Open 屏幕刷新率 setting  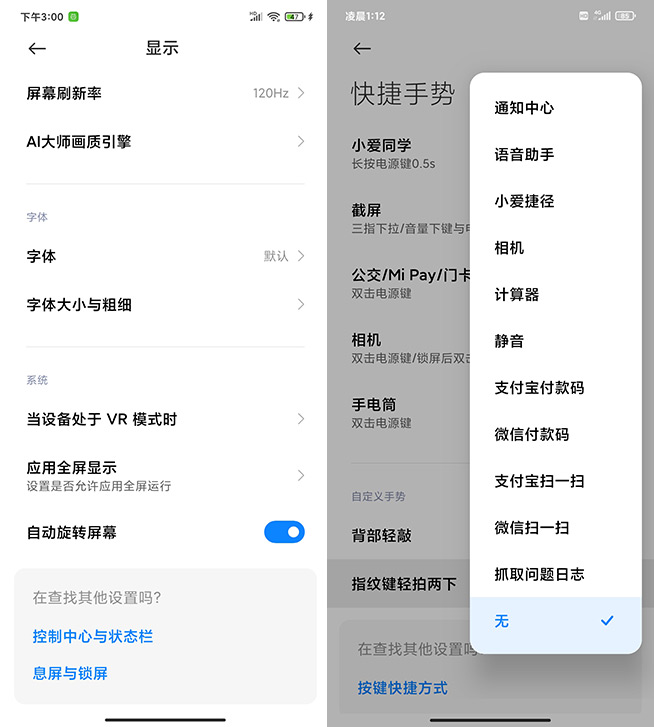(x=164, y=93)
